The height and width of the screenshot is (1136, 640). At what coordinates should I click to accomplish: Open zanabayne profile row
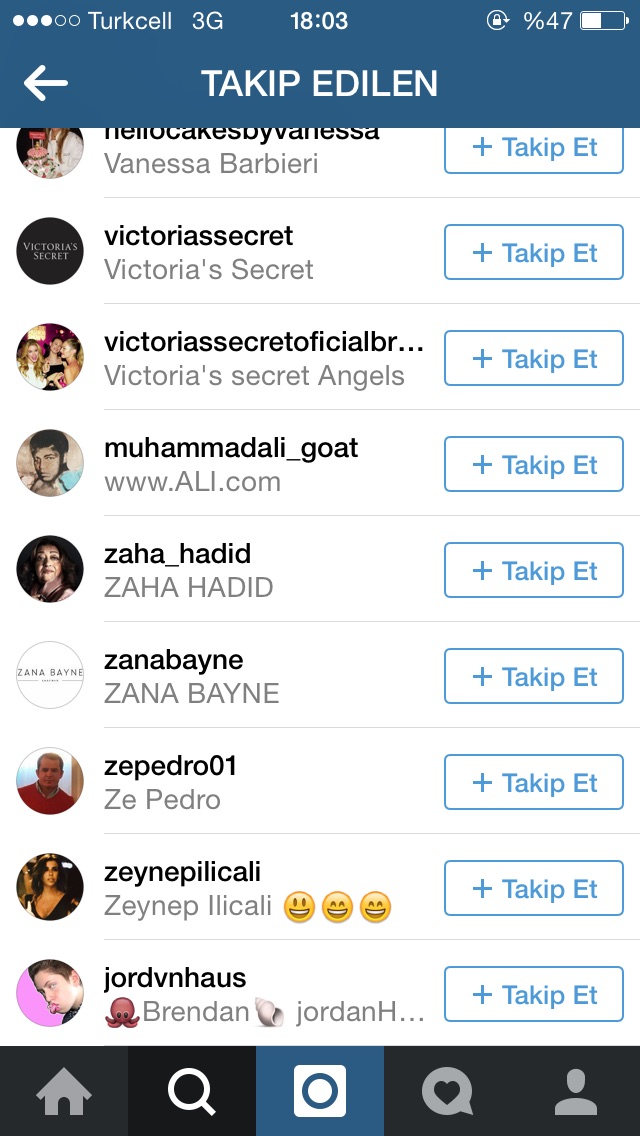173,661
